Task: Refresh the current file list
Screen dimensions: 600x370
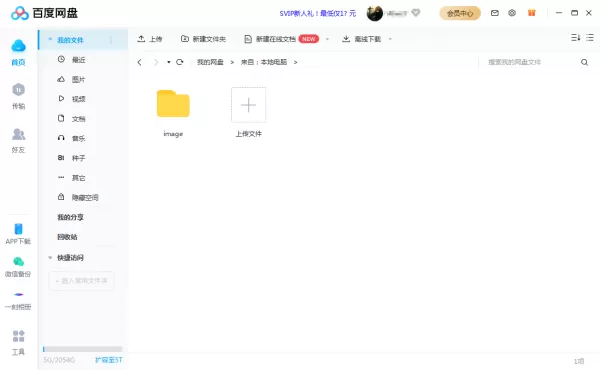Action: [179, 62]
